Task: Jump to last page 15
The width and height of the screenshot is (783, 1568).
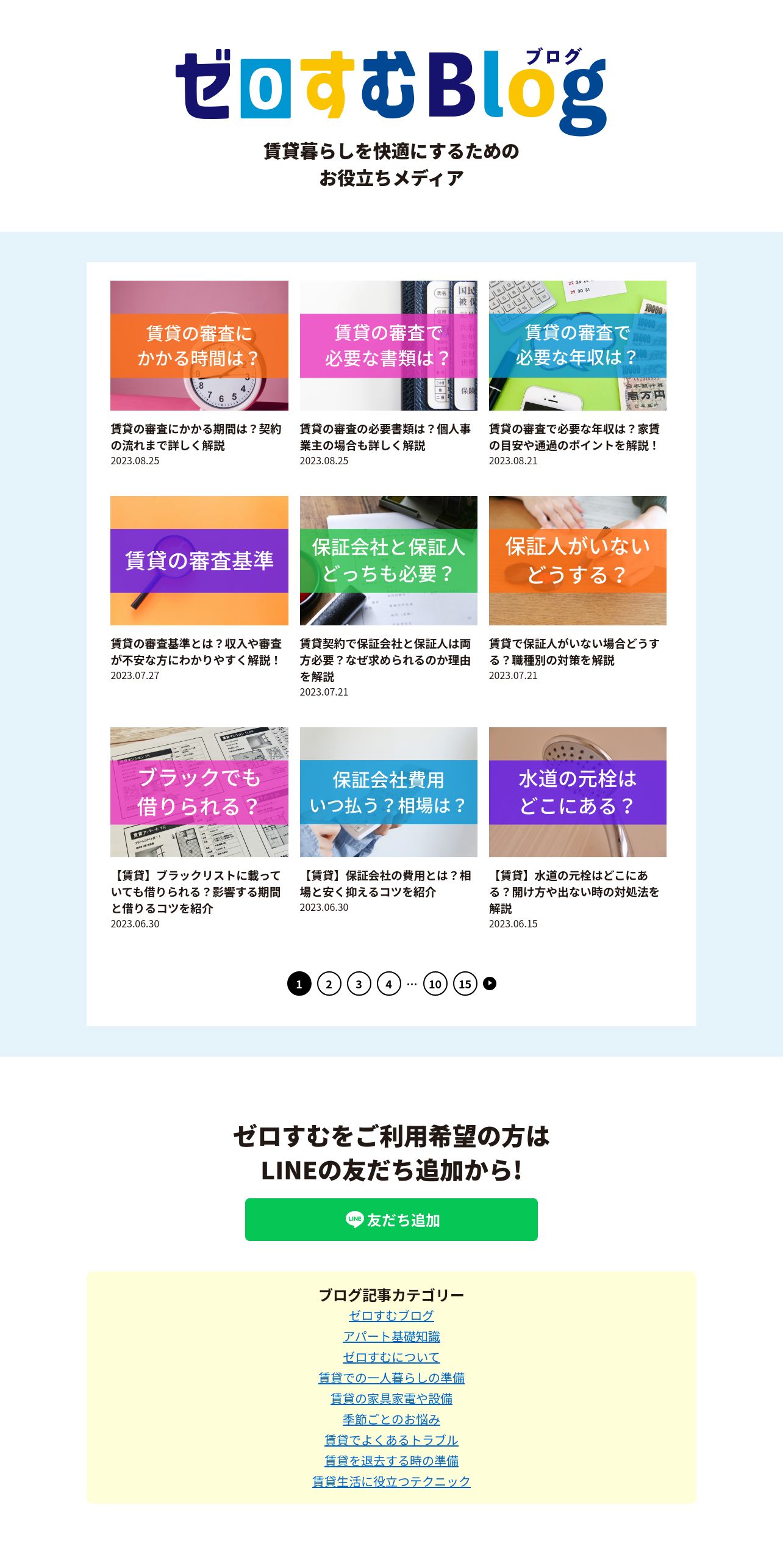Action: (x=465, y=984)
